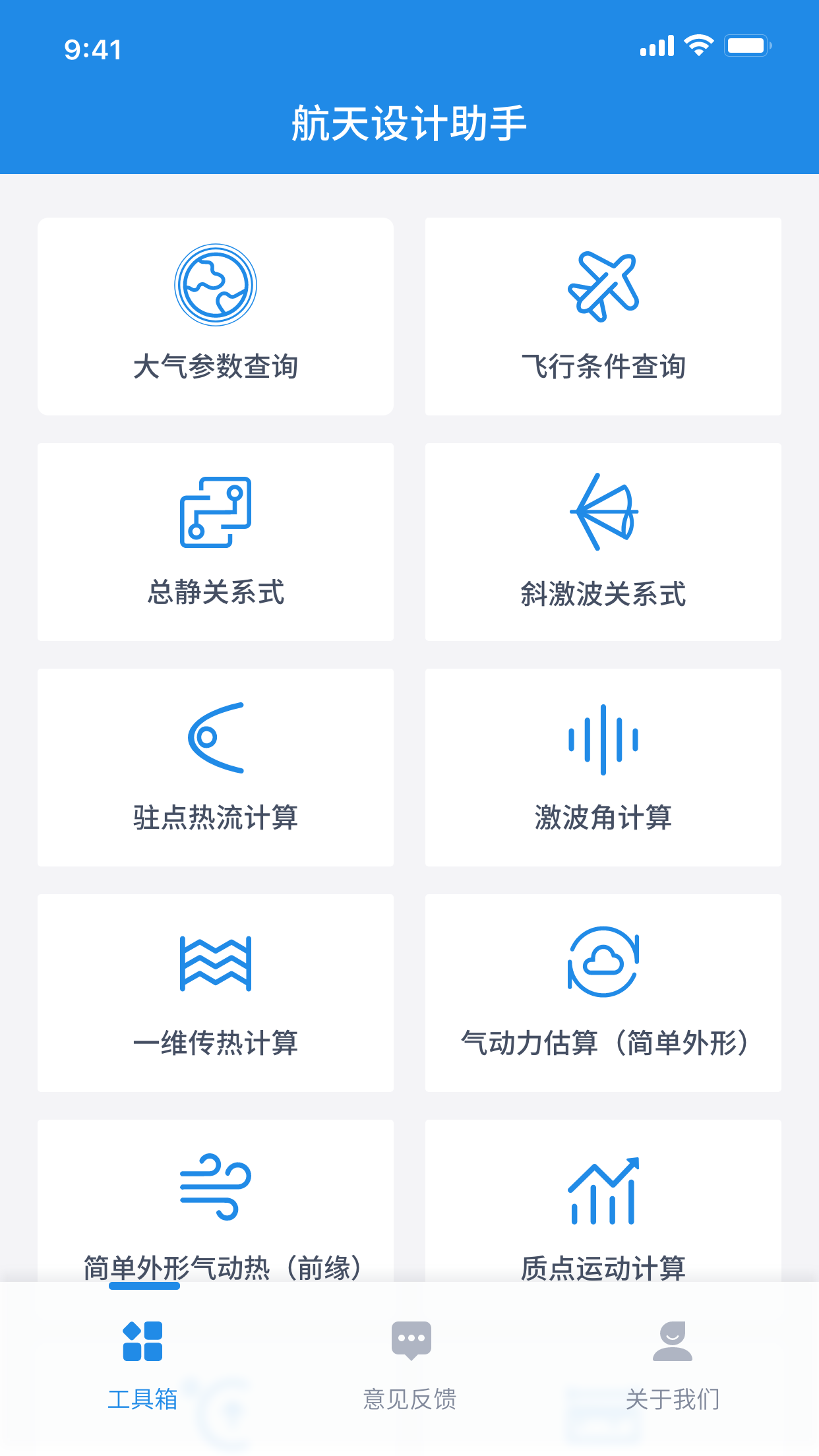Launch 驻点热流计算 card
Screen dimensions: 819x1456
point(216,767)
